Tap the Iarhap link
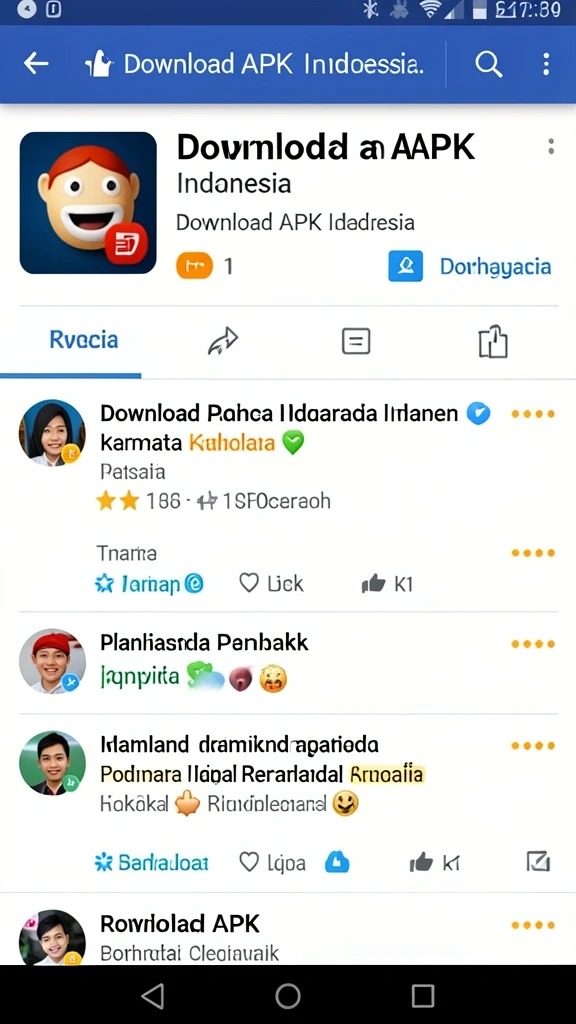Viewport: 576px width, 1024px height. pyautogui.click(x=149, y=583)
